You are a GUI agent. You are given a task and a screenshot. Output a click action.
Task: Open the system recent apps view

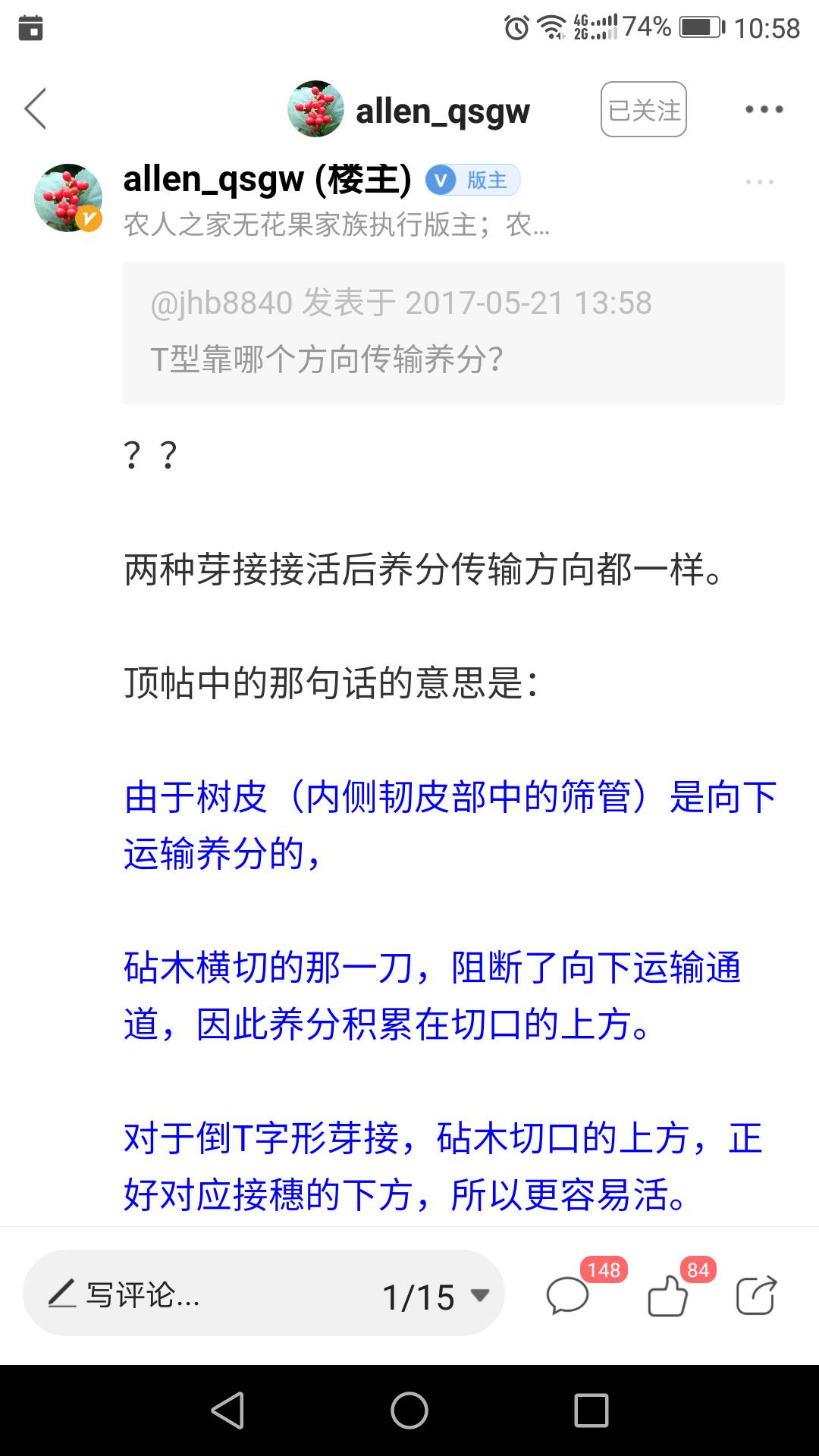click(591, 1410)
